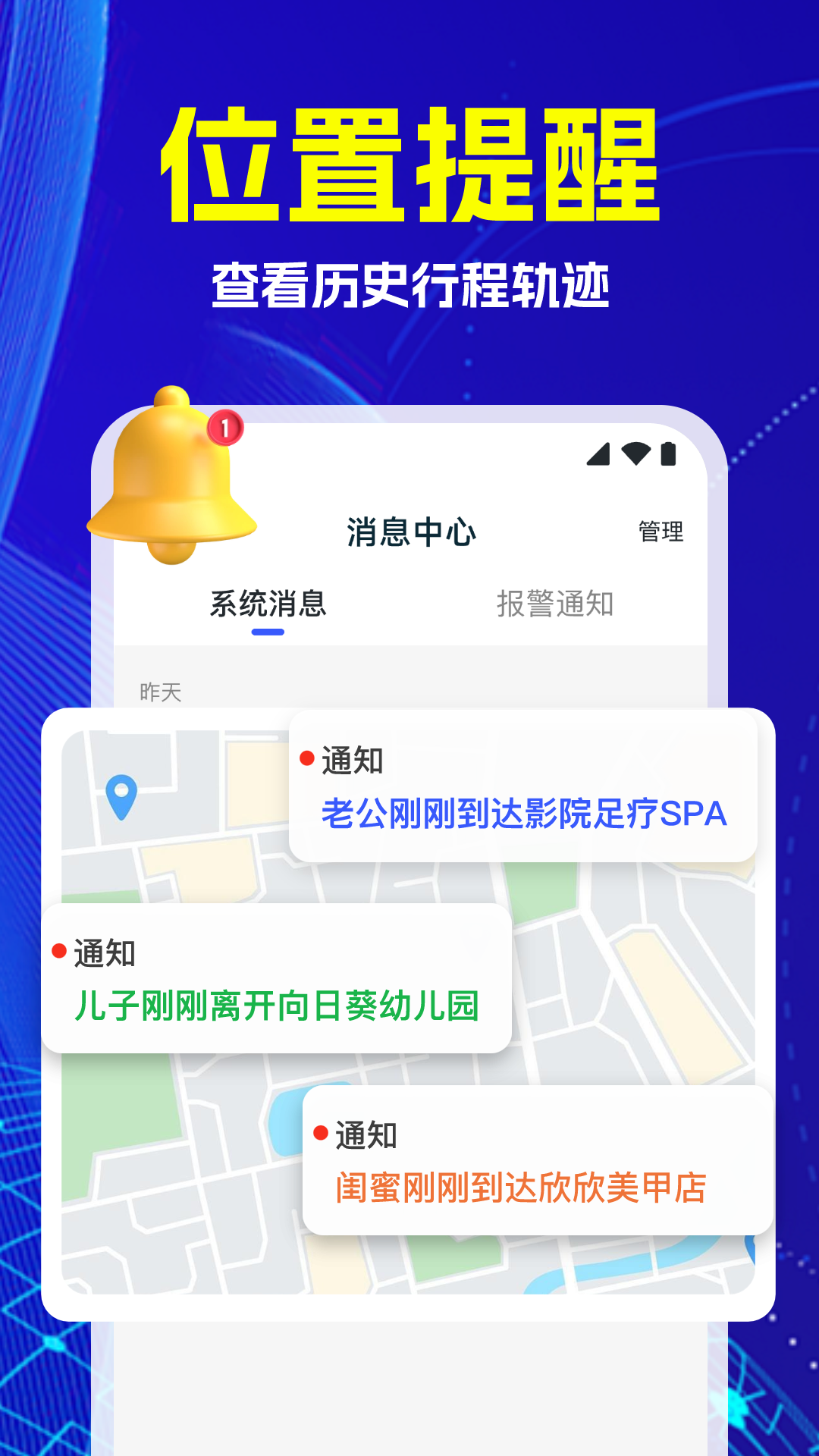Click the Wi-Fi status icon
This screenshot has height=1456, width=819.
point(635,452)
